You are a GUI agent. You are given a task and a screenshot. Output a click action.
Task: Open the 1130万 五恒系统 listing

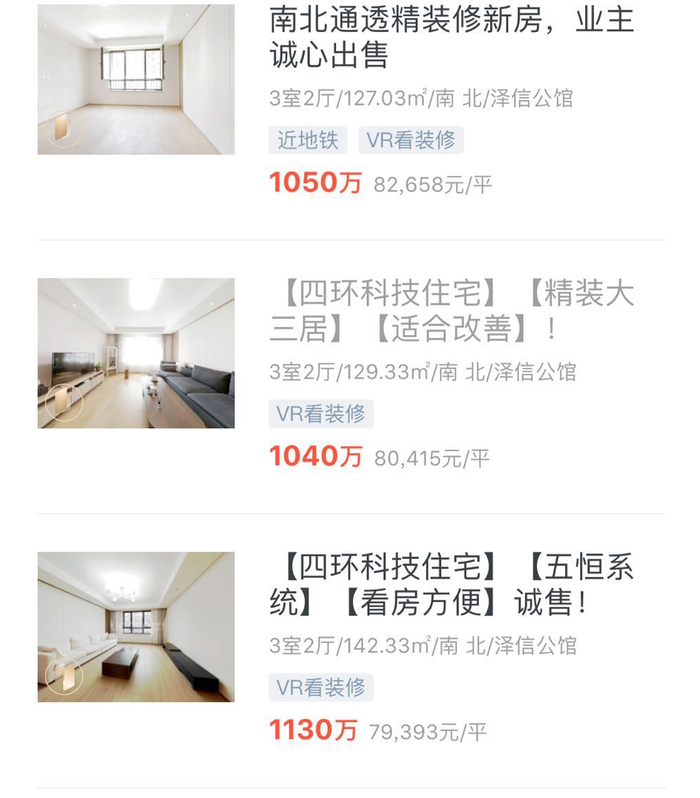point(452,585)
